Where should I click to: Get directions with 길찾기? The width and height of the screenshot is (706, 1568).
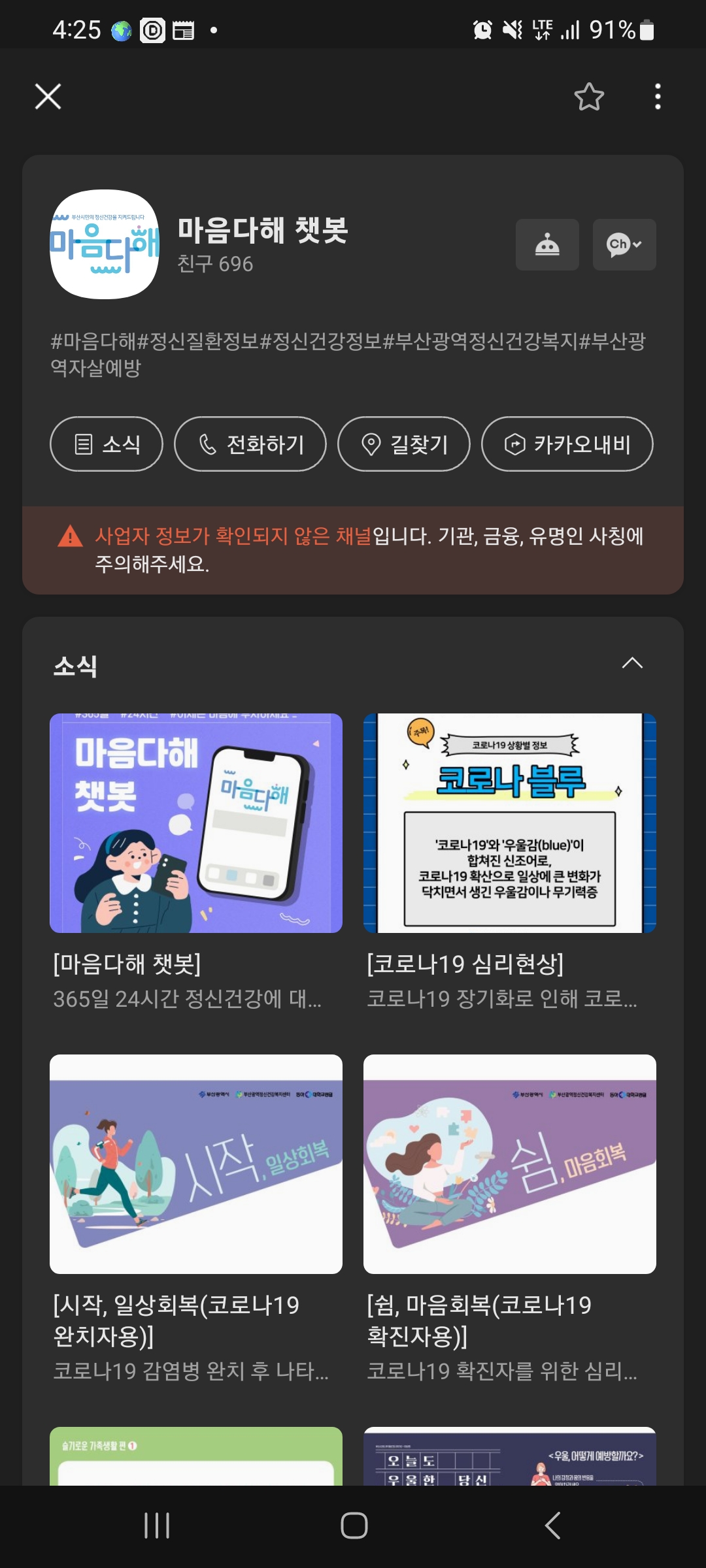pos(404,444)
